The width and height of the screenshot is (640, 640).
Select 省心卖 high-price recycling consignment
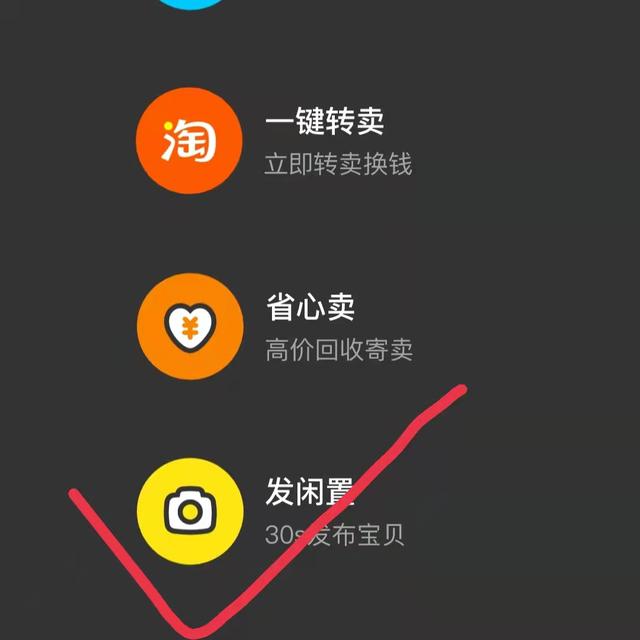[x=190, y=326]
